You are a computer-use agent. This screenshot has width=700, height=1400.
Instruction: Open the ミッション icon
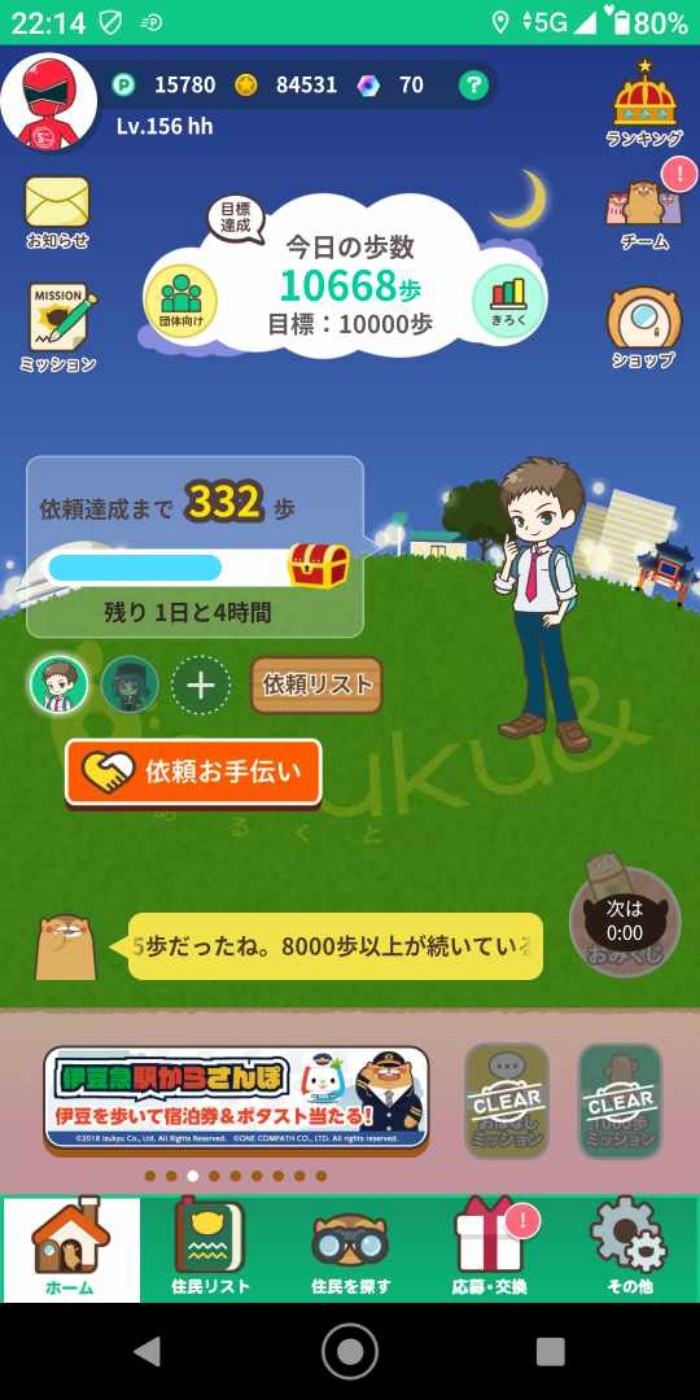point(59,326)
